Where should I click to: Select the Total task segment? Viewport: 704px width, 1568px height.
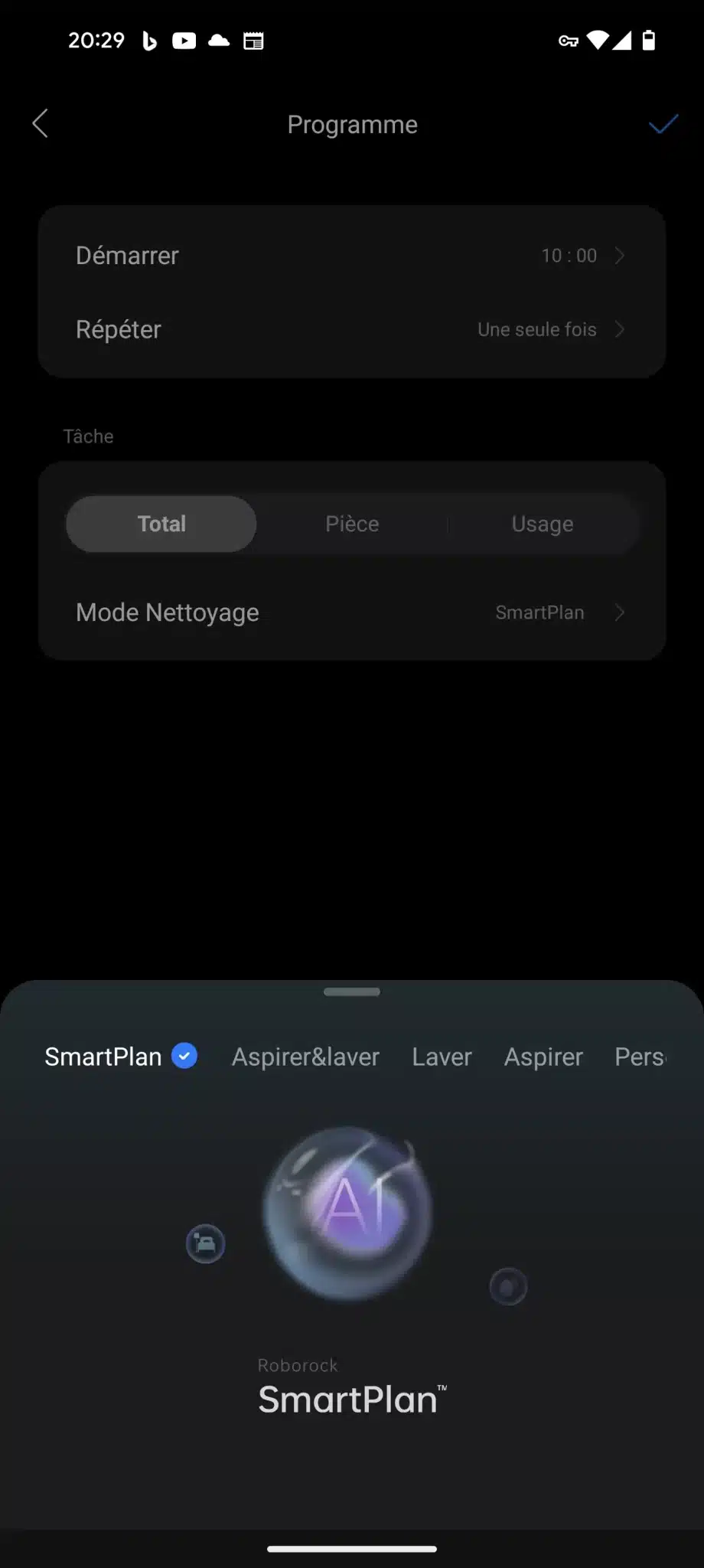pos(161,524)
